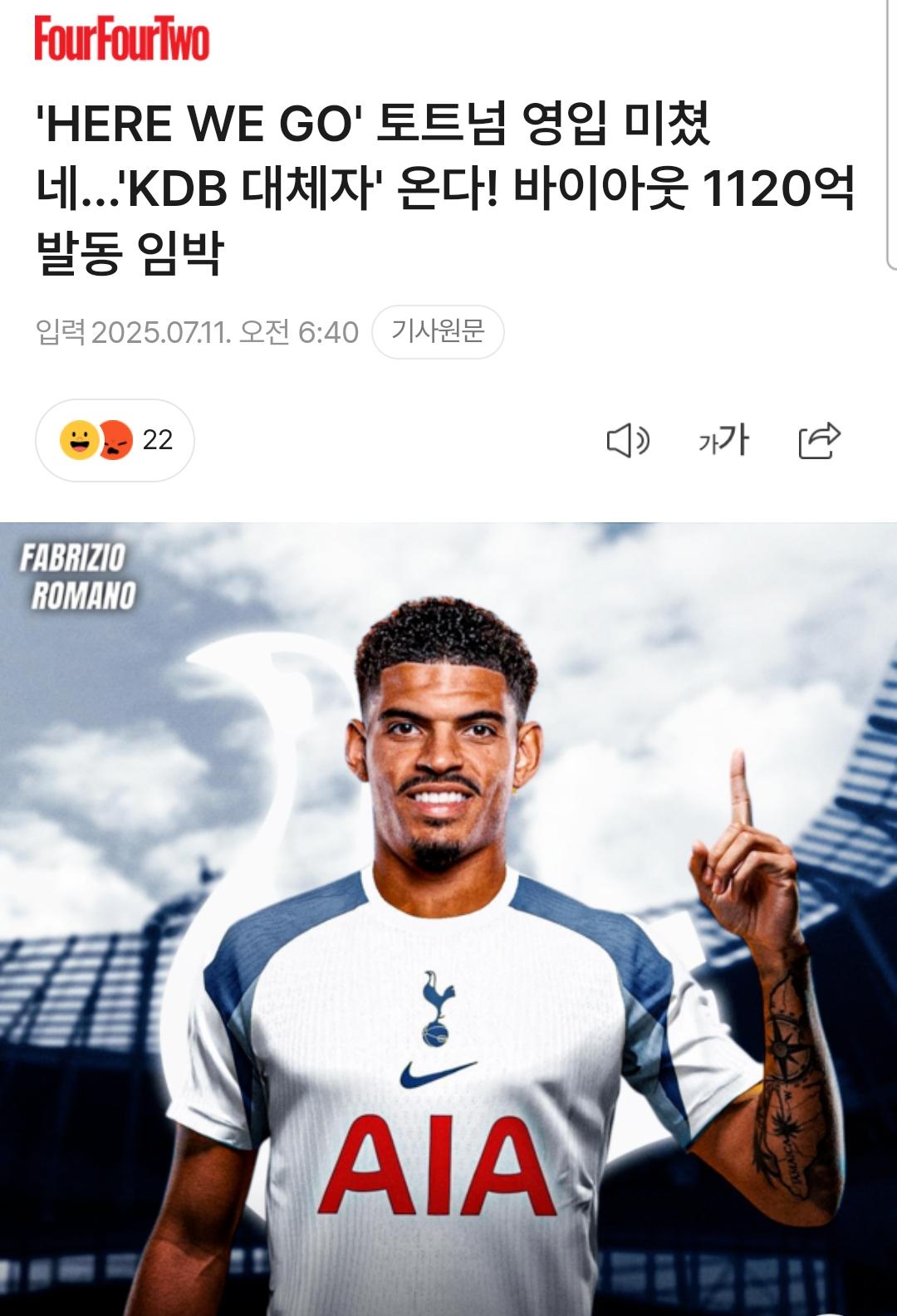Open the emoji reactions button with 22
Screen dimensions: 897x1316
115,440
